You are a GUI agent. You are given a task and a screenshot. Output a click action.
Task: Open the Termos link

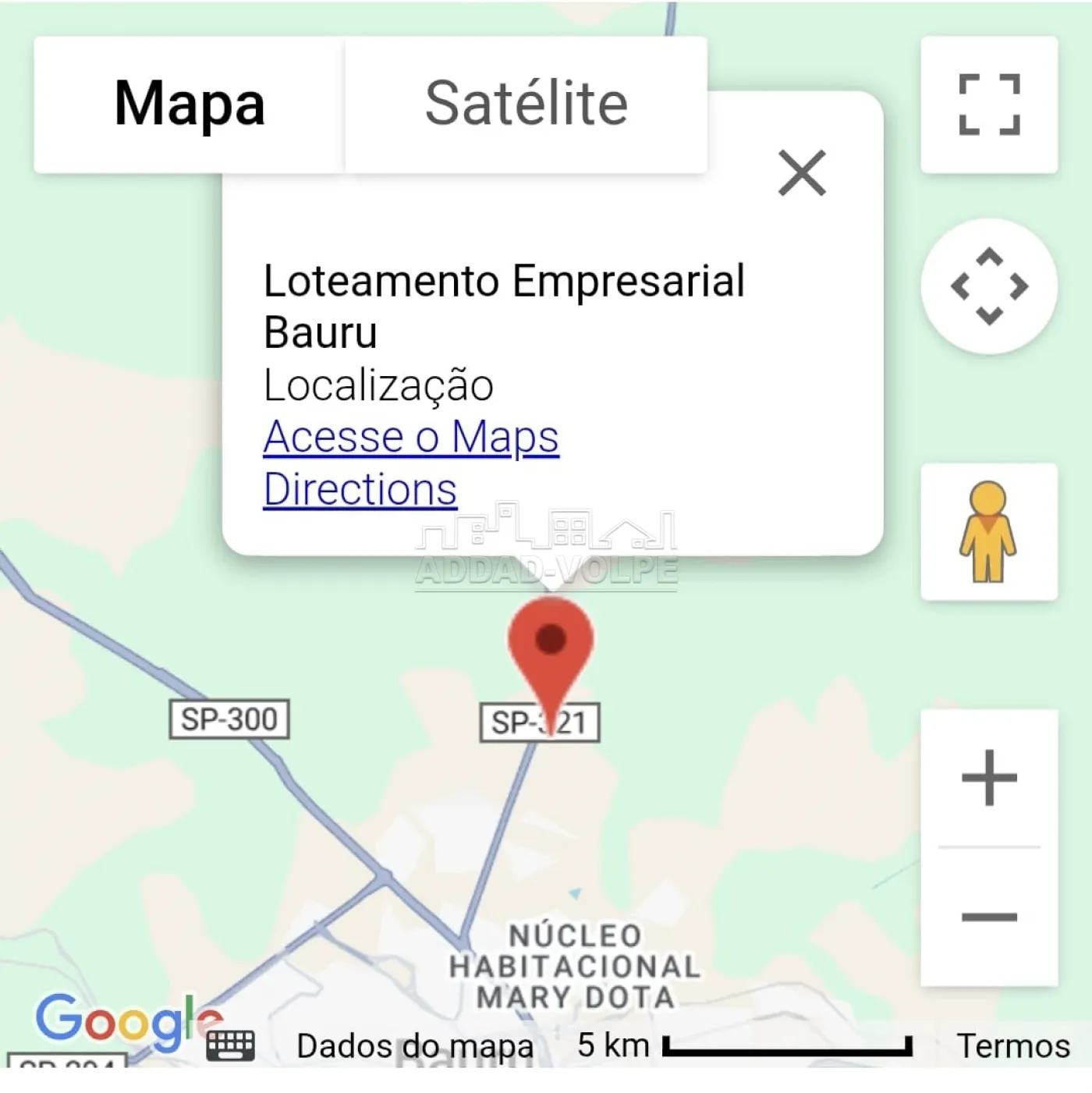pos(1013,1046)
